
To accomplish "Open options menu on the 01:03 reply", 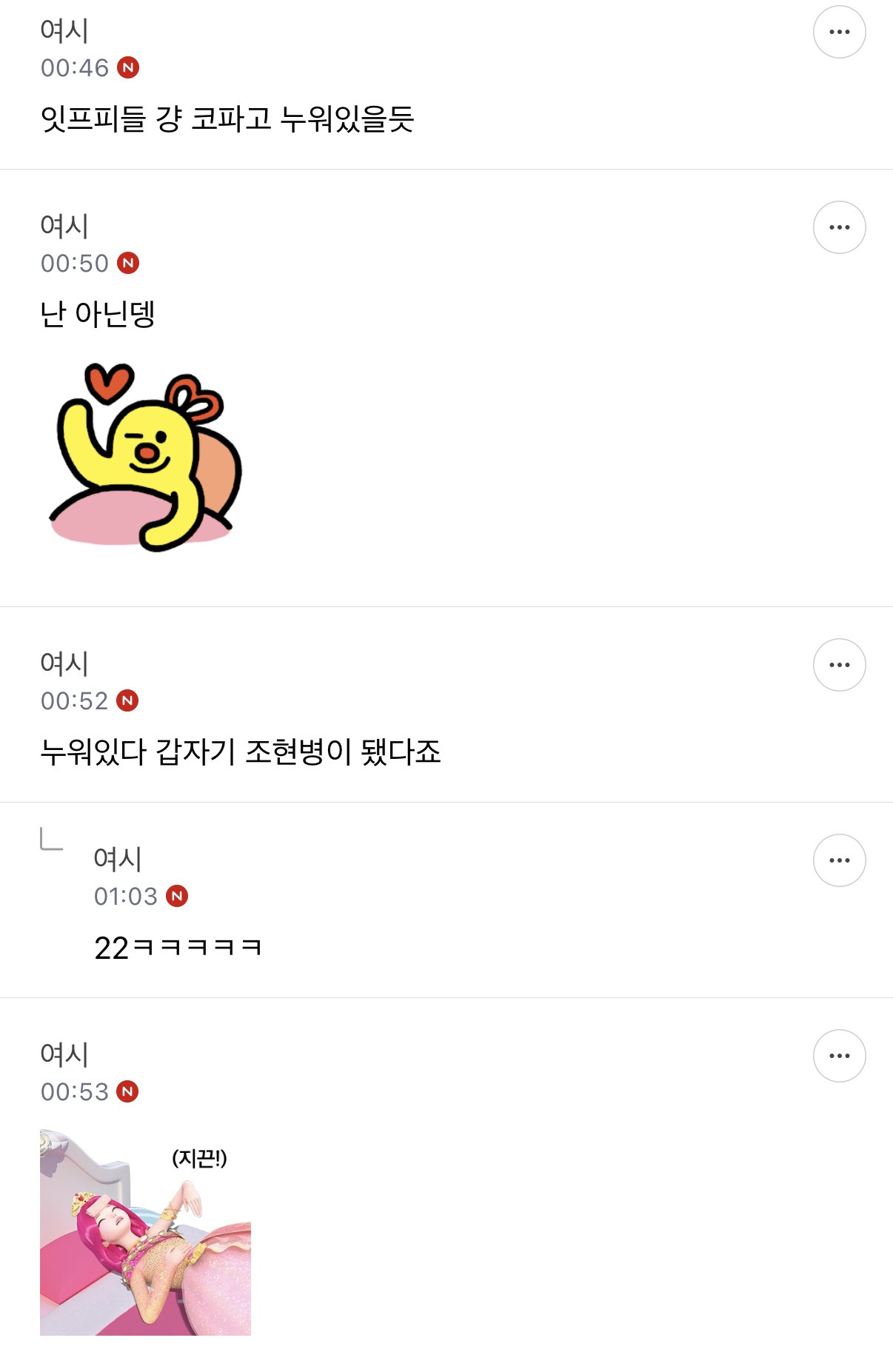I will tap(839, 859).
